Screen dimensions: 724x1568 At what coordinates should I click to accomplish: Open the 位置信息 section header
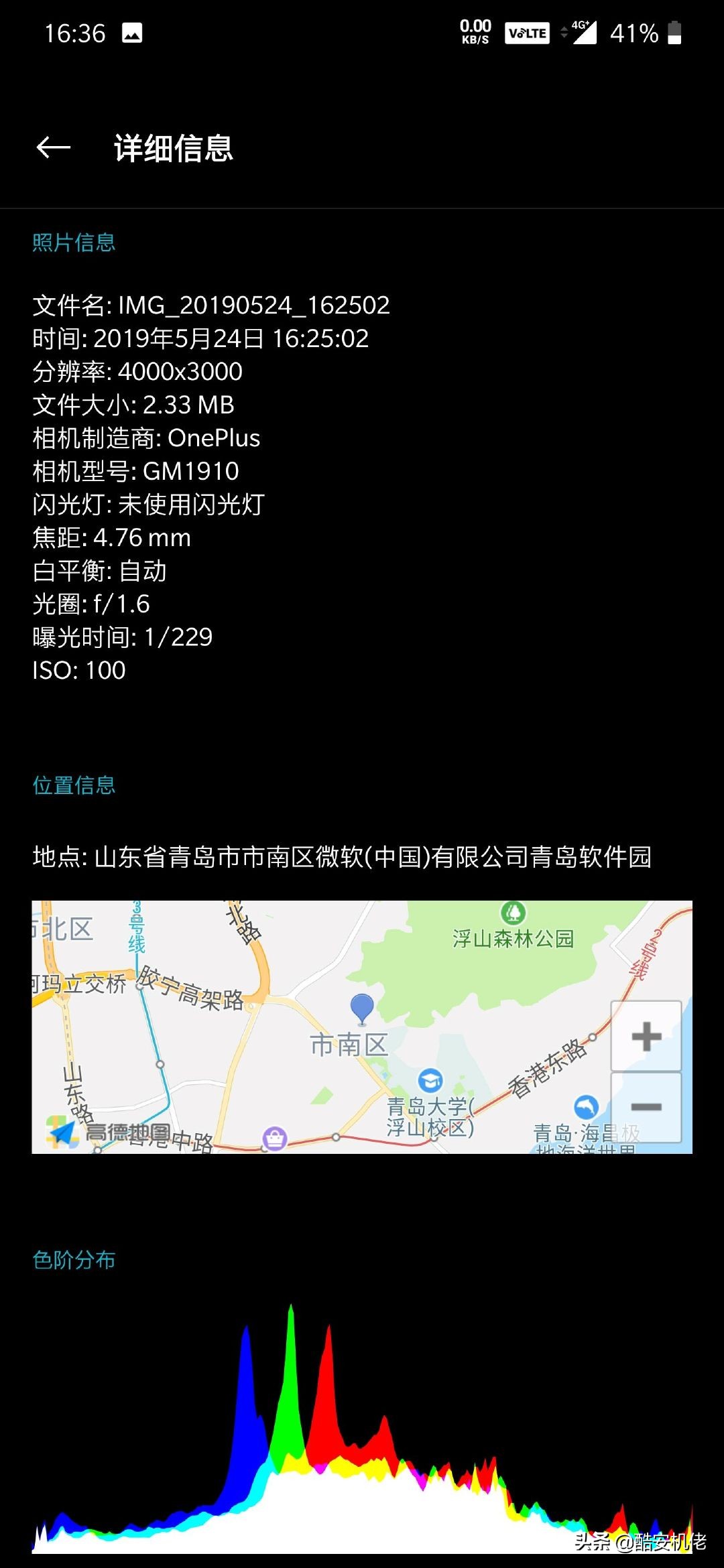74,785
